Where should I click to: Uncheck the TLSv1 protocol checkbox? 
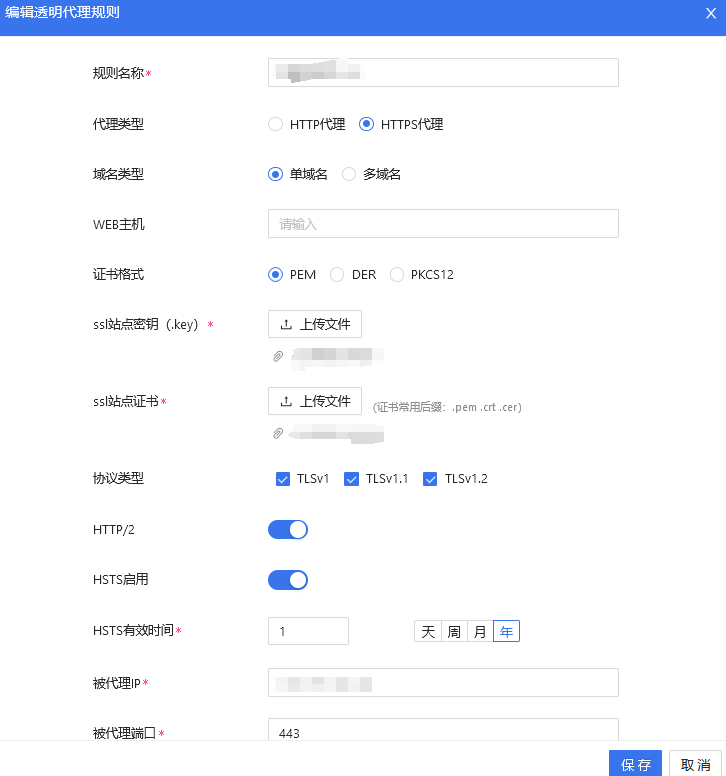[x=283, y=479]
